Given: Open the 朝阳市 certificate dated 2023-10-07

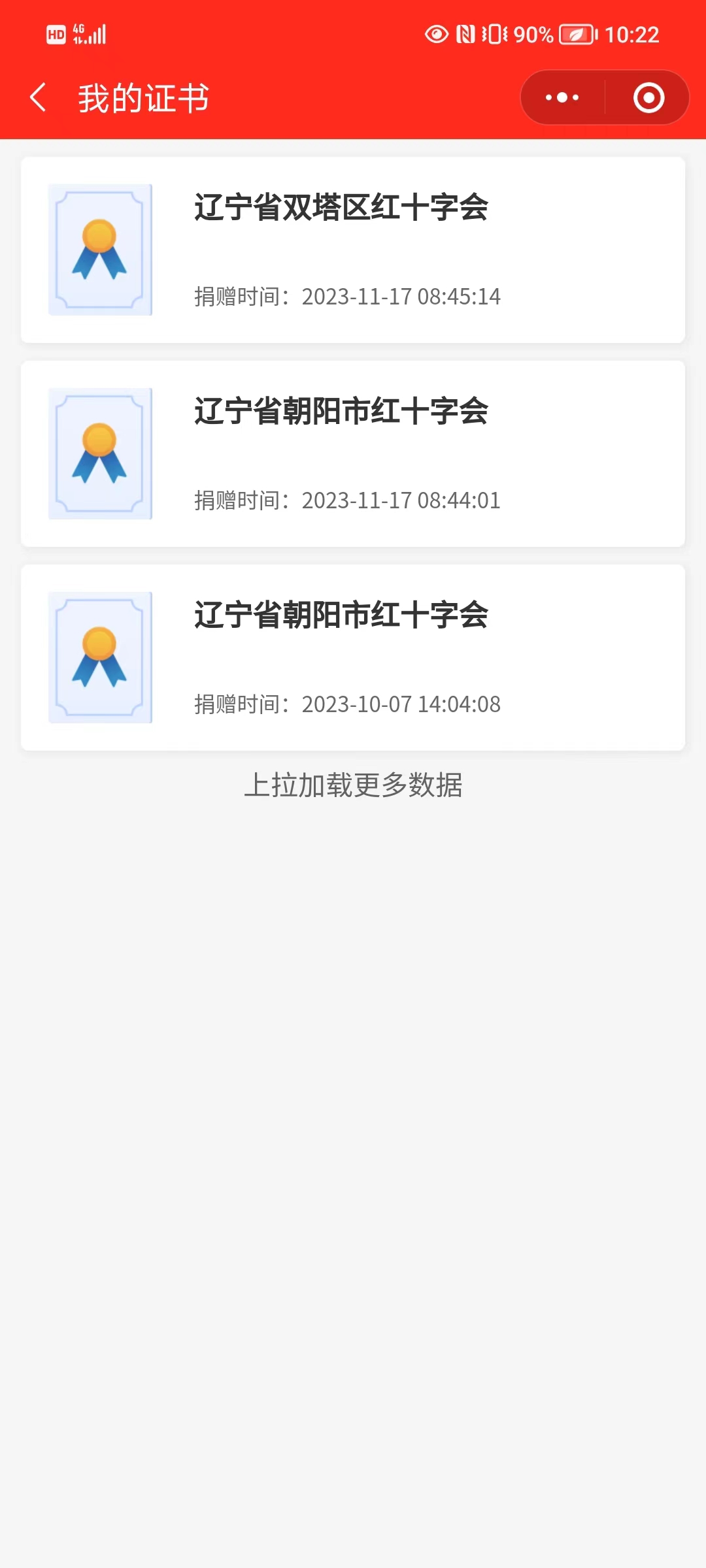Looking at the screenshot, I should (353, 657).
